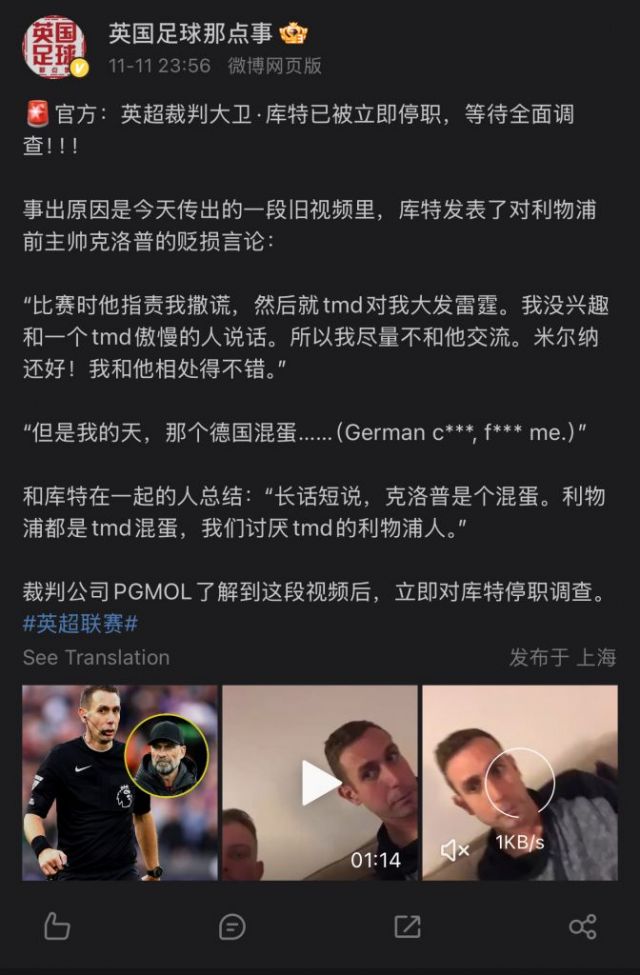Screen dimensions: 640x975
Task: Open the referee and Klopp photo
Action: point(120,782)
